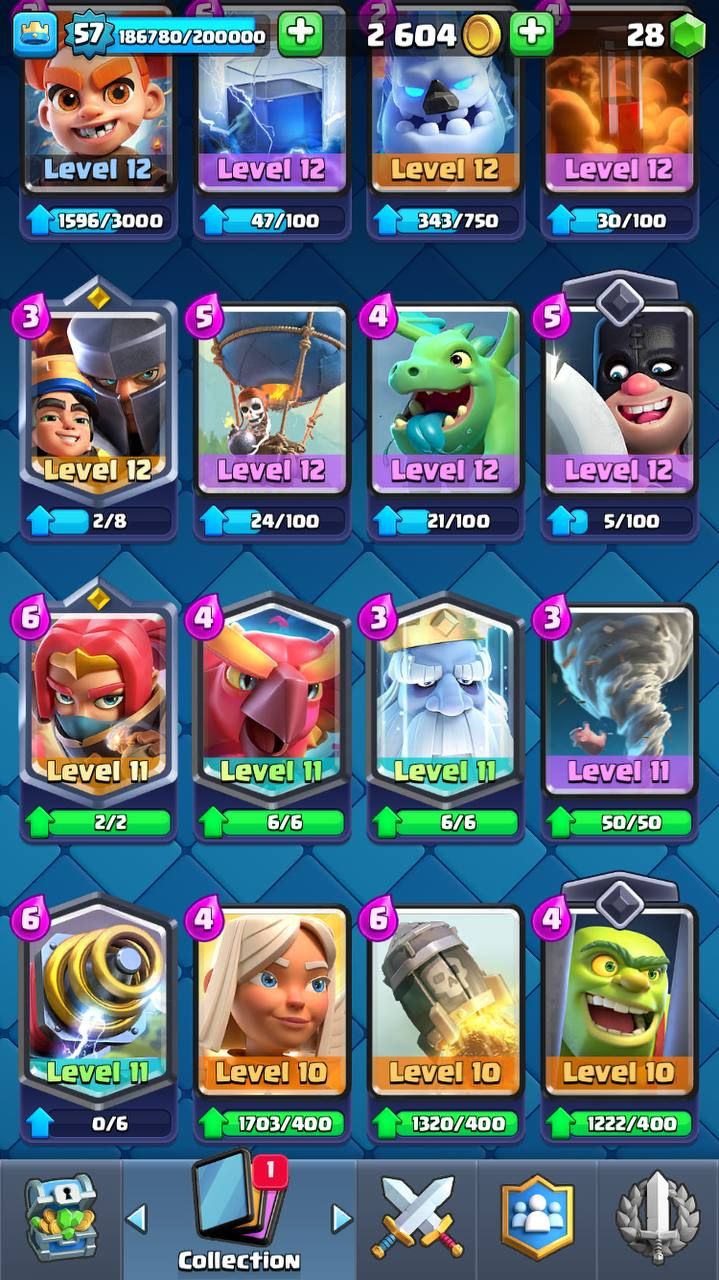Select the Battle Healer card 1703/400
The width and height of the screenshot is (719, 1280).
click(271, 1022)
